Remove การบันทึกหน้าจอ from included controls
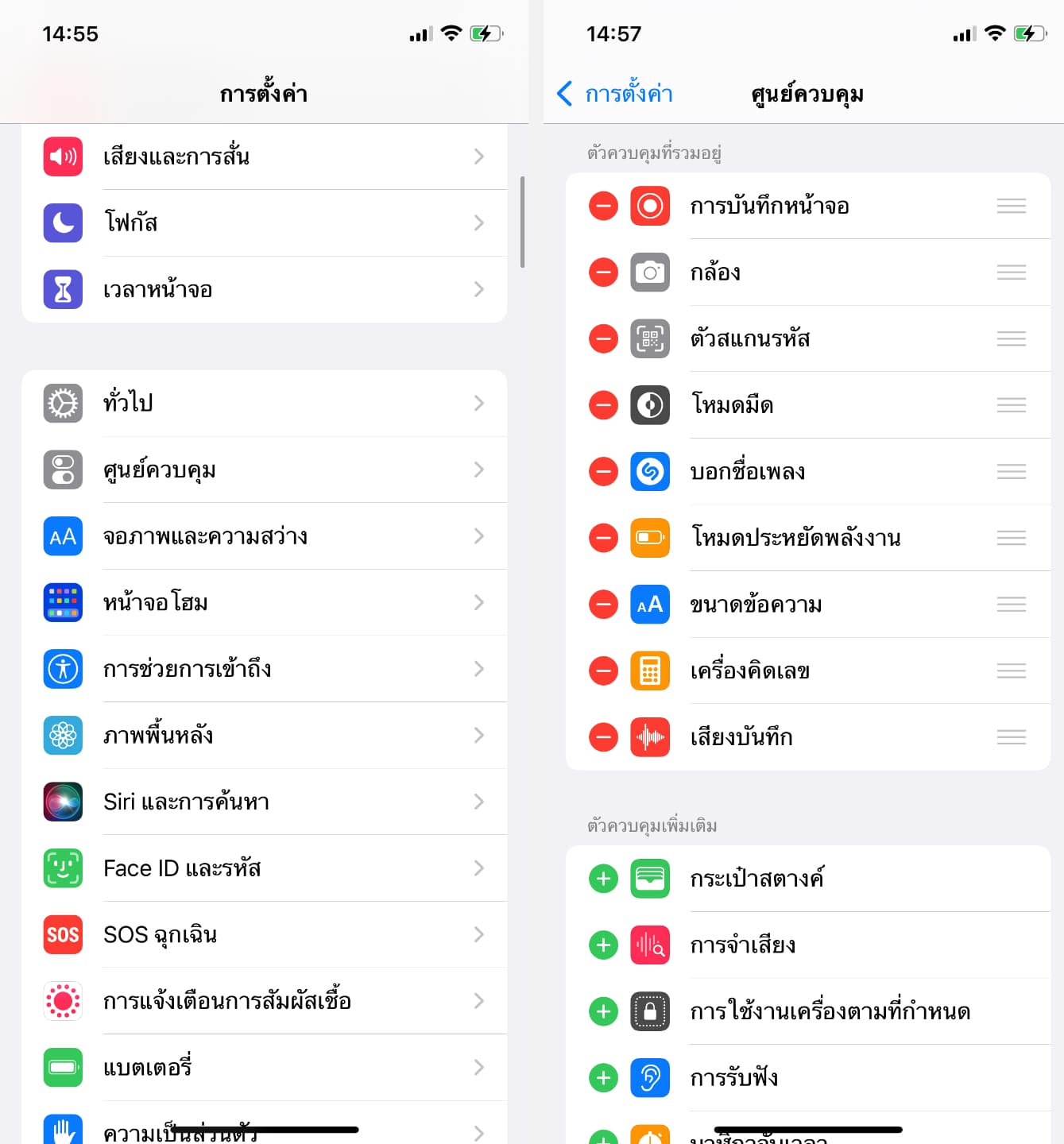This screenshot has height=1144, width=1064. [x=603, y=207]
